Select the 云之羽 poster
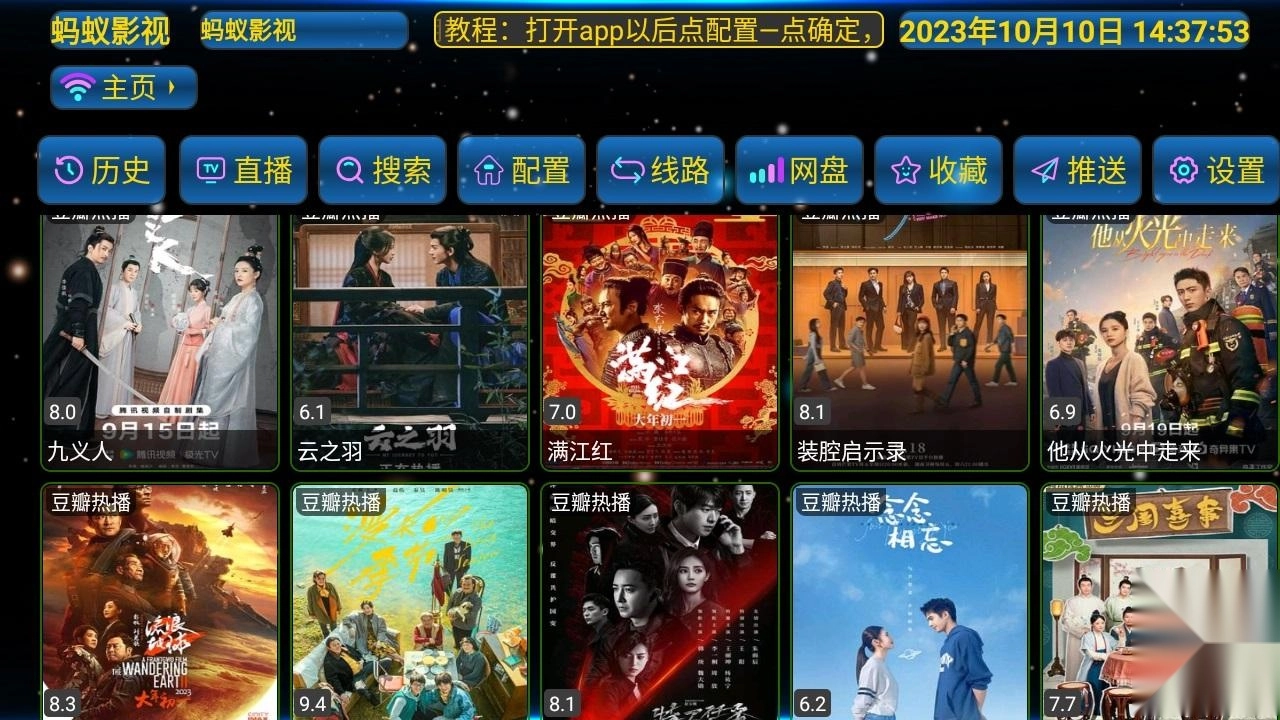 (410, 340)
